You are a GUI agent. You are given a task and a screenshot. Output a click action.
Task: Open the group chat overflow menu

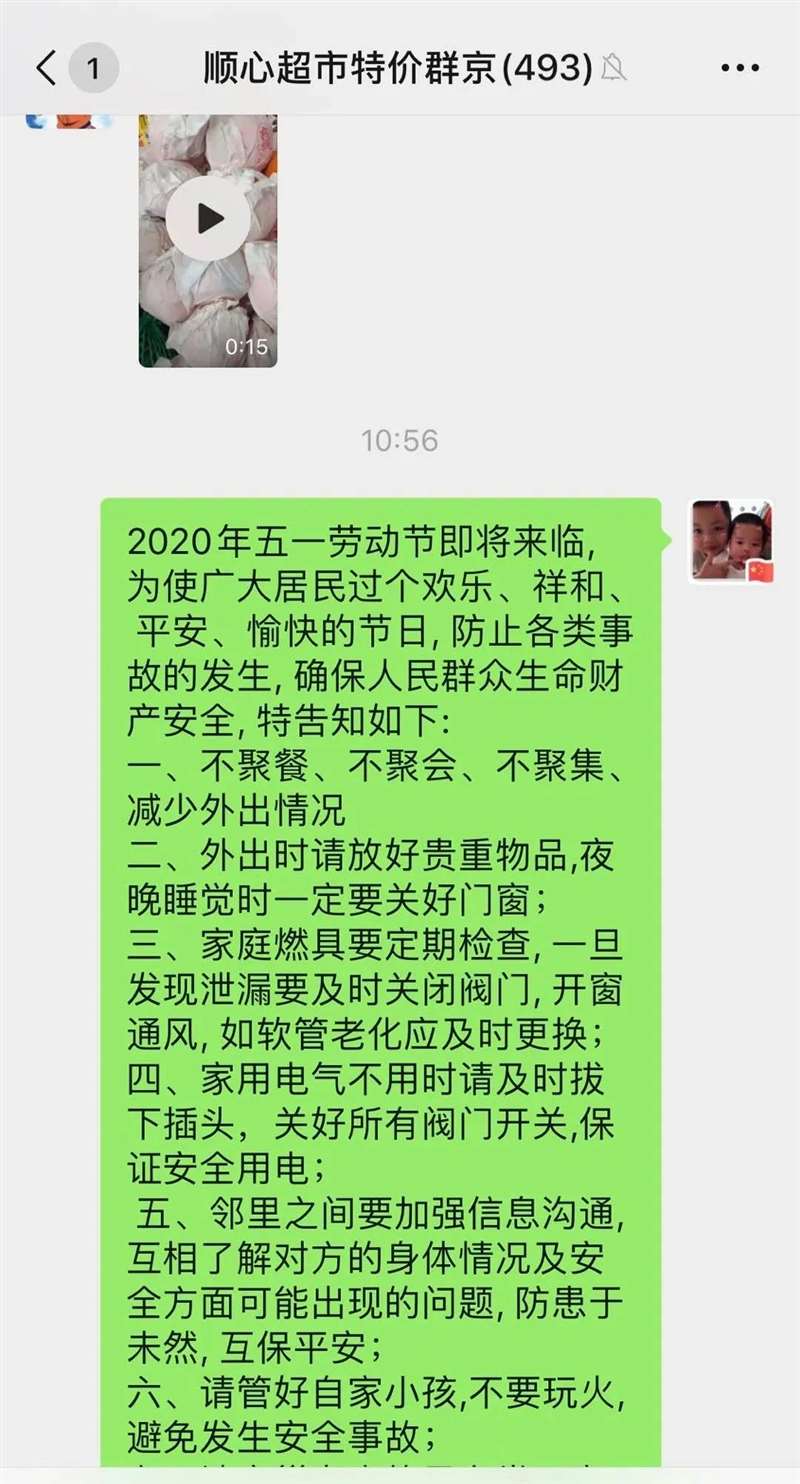point(739,69)
